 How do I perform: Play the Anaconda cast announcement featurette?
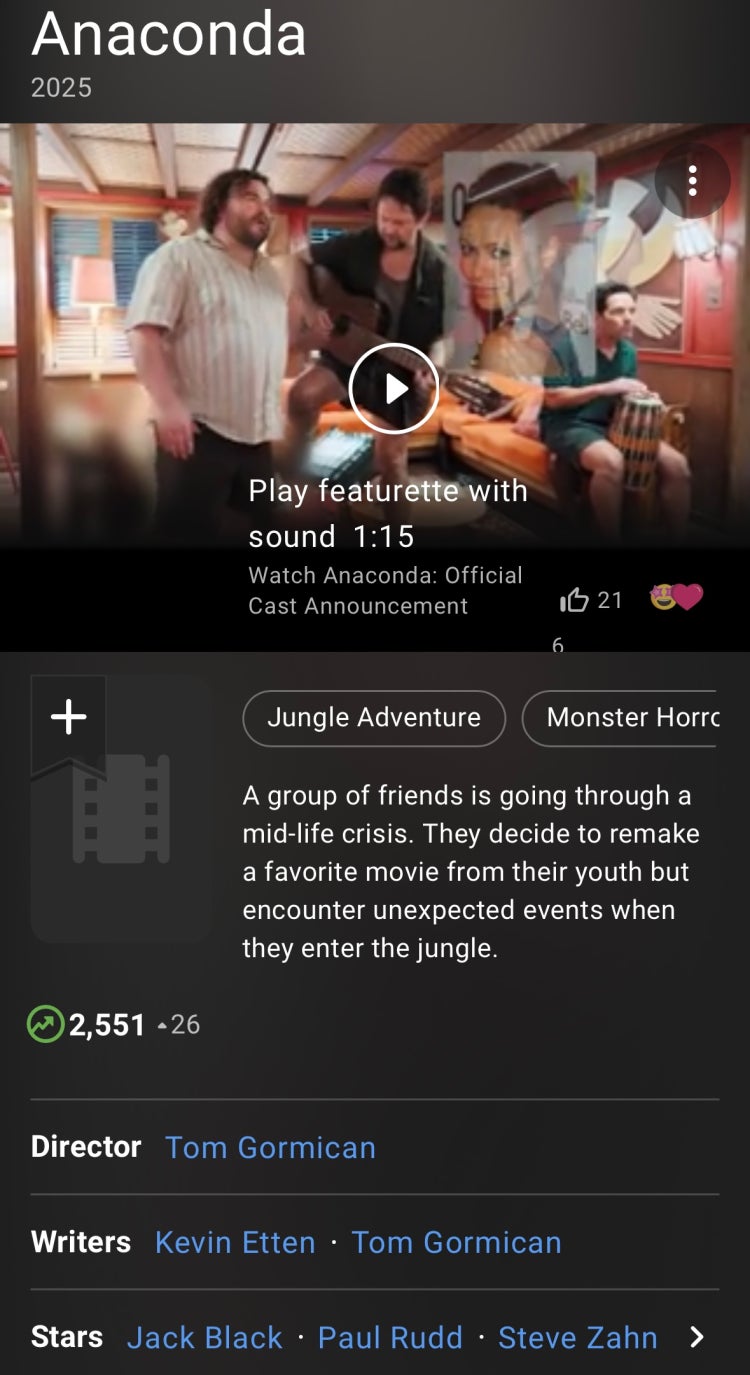[x=394, y=389]
